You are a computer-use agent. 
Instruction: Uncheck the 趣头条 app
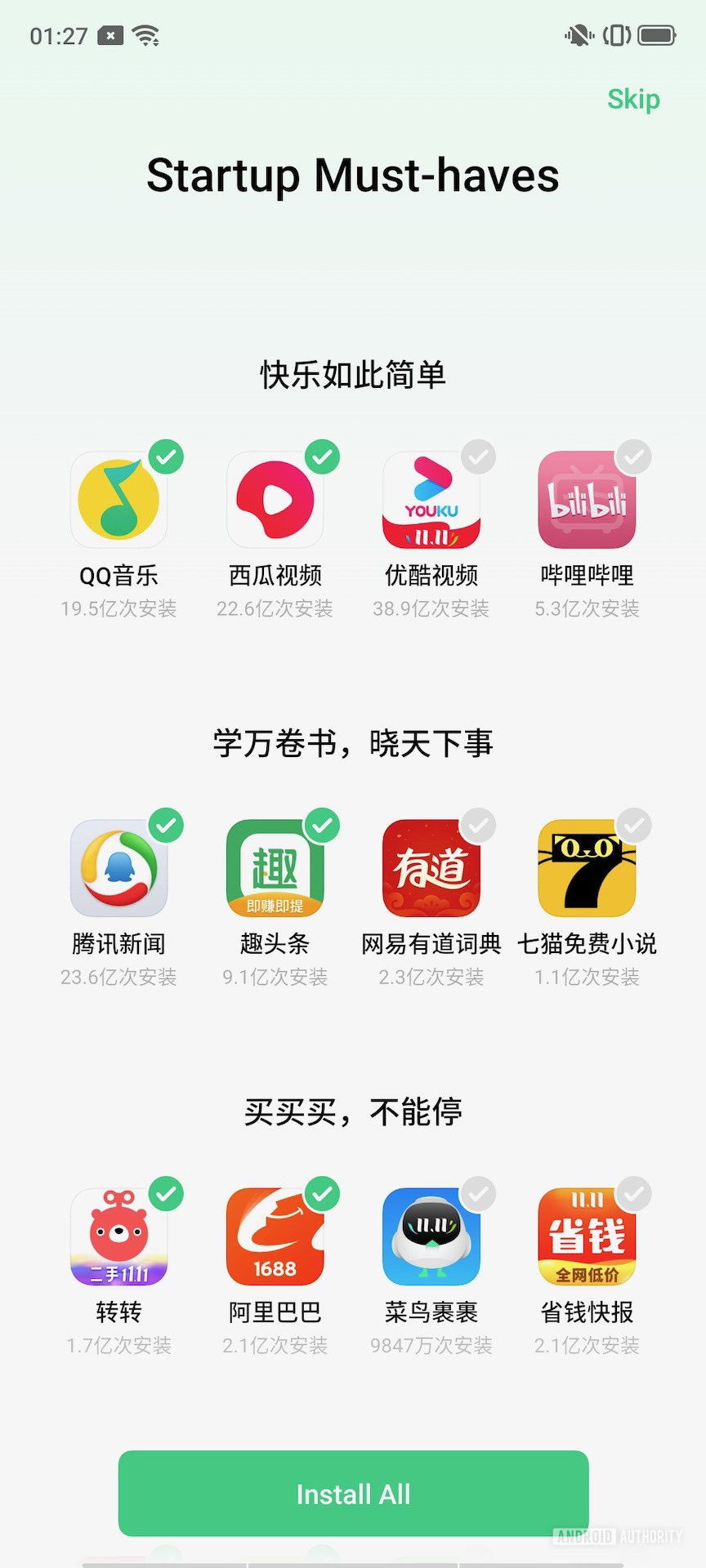pos(322,826)
